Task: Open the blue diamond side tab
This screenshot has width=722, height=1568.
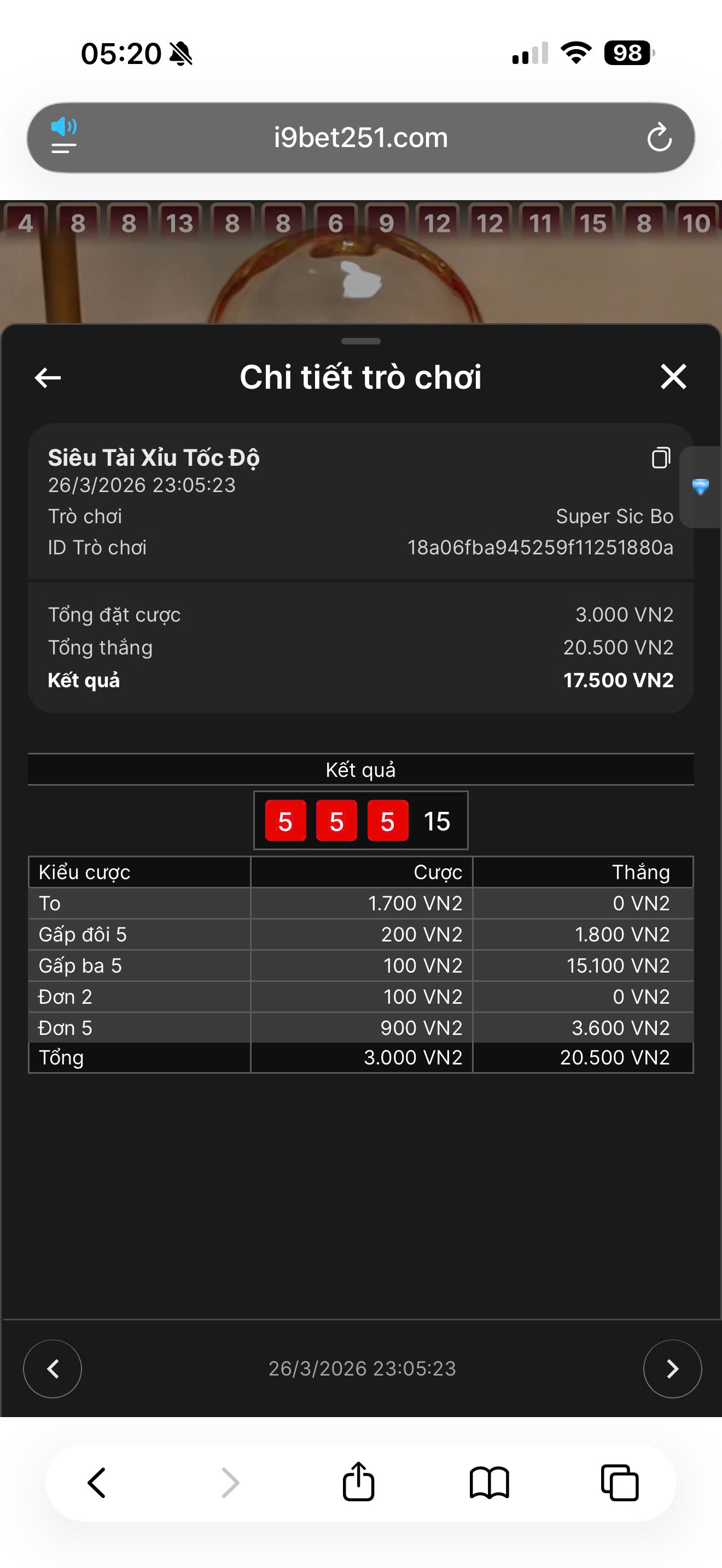Action: coord(701,487)
